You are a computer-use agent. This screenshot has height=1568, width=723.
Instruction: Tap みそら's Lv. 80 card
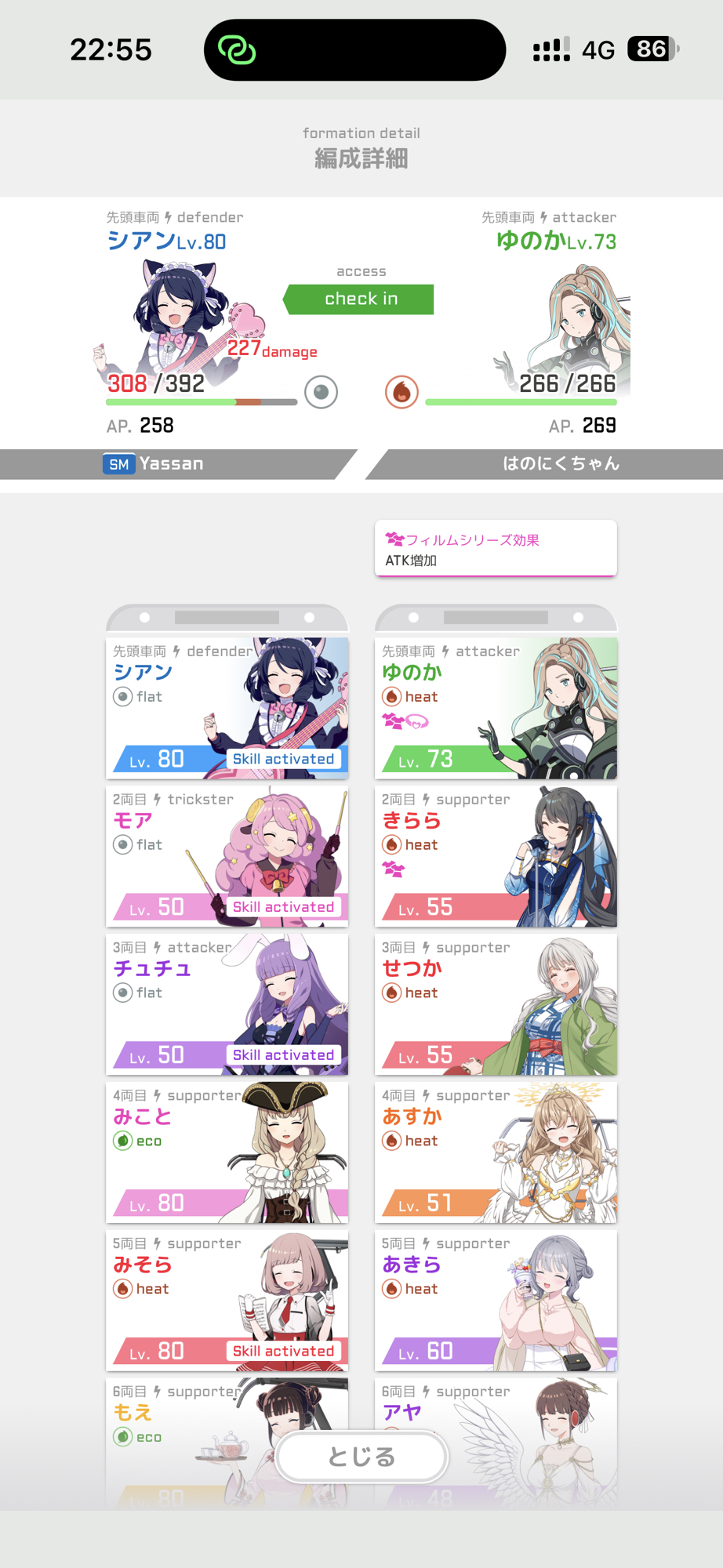[x=227, y=1301]
